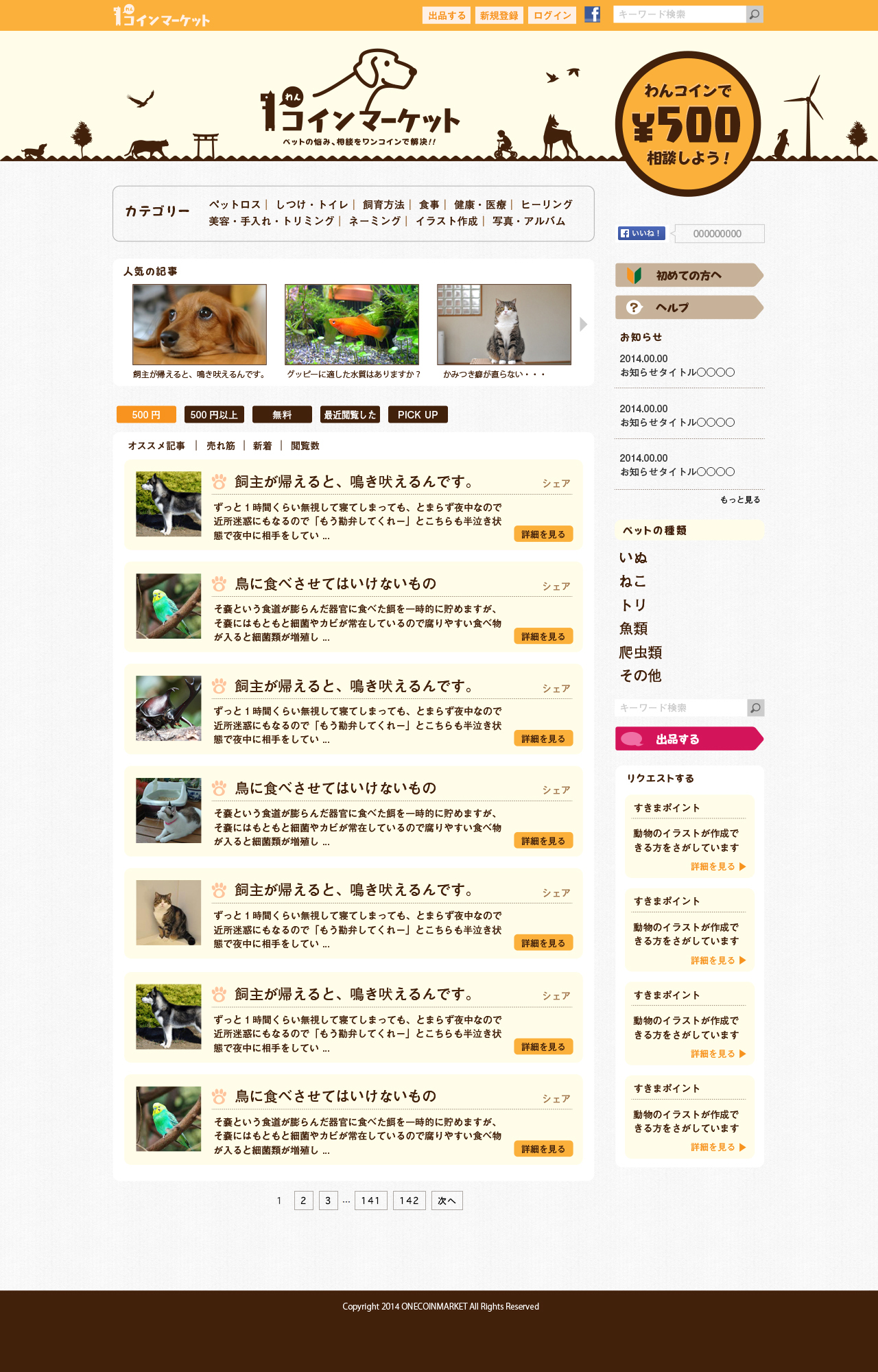Switch to the 新着 sort tab
The height and width of the screenshot is (1372, 878).
click(x=262, y=445)
